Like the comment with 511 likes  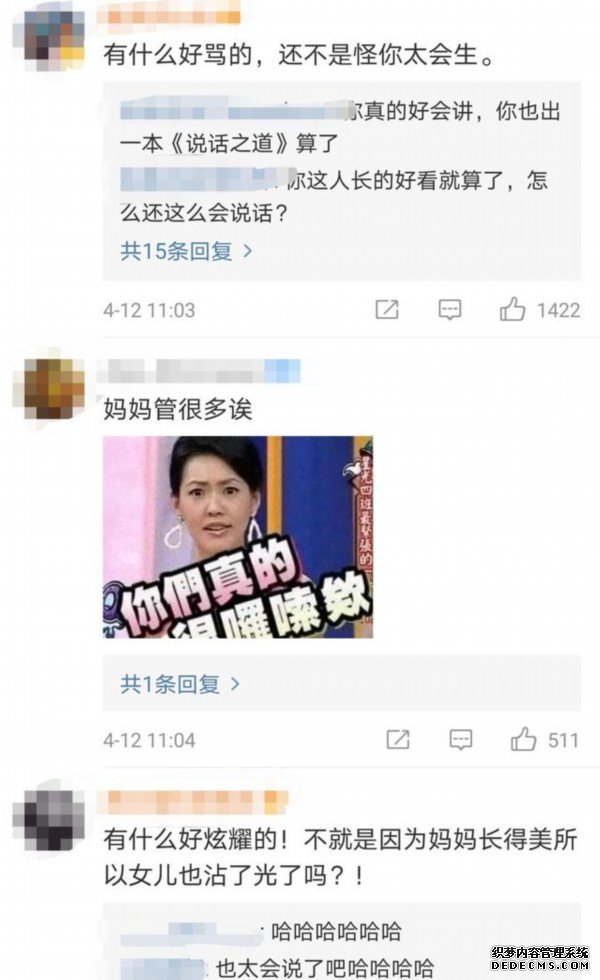[x=524, y=740]
